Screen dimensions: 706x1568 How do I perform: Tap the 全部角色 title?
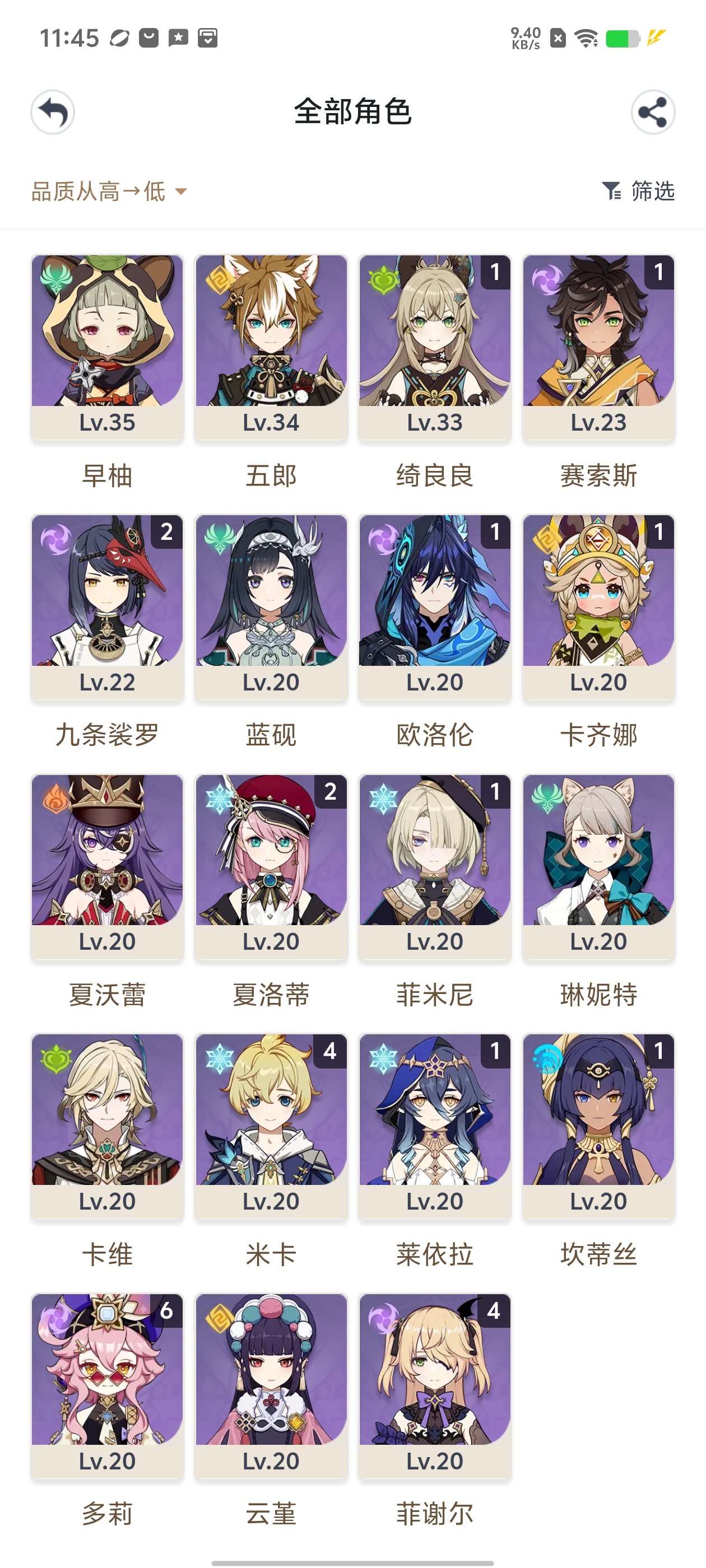[x=352, y=112]
